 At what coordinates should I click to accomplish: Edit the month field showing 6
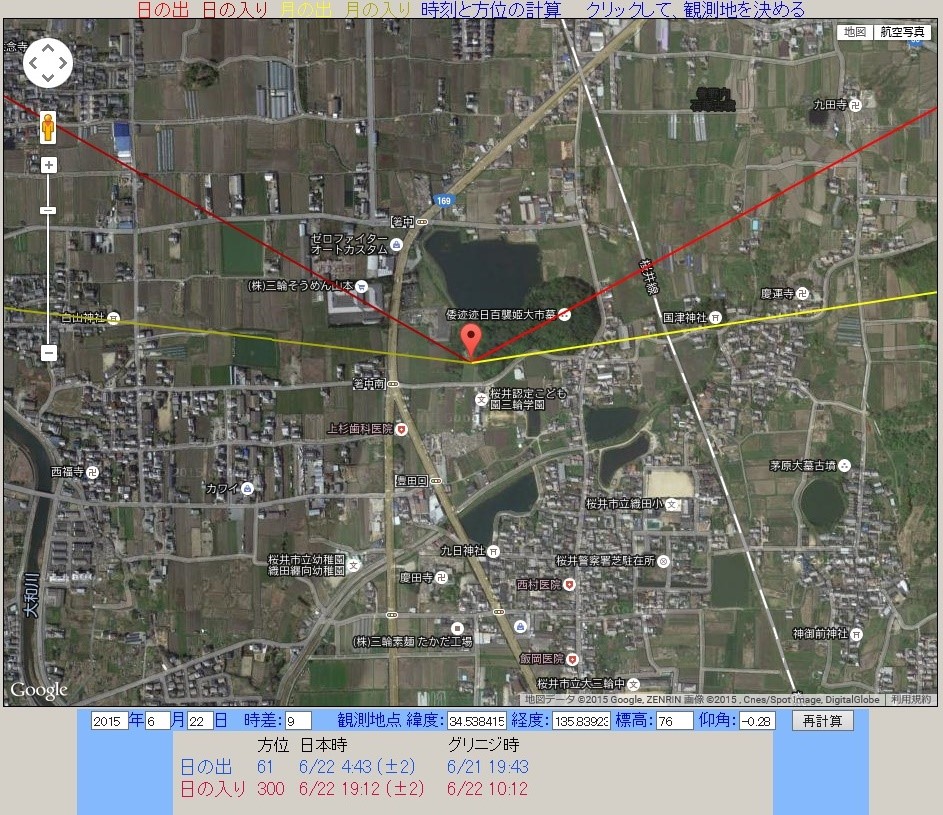158,721
